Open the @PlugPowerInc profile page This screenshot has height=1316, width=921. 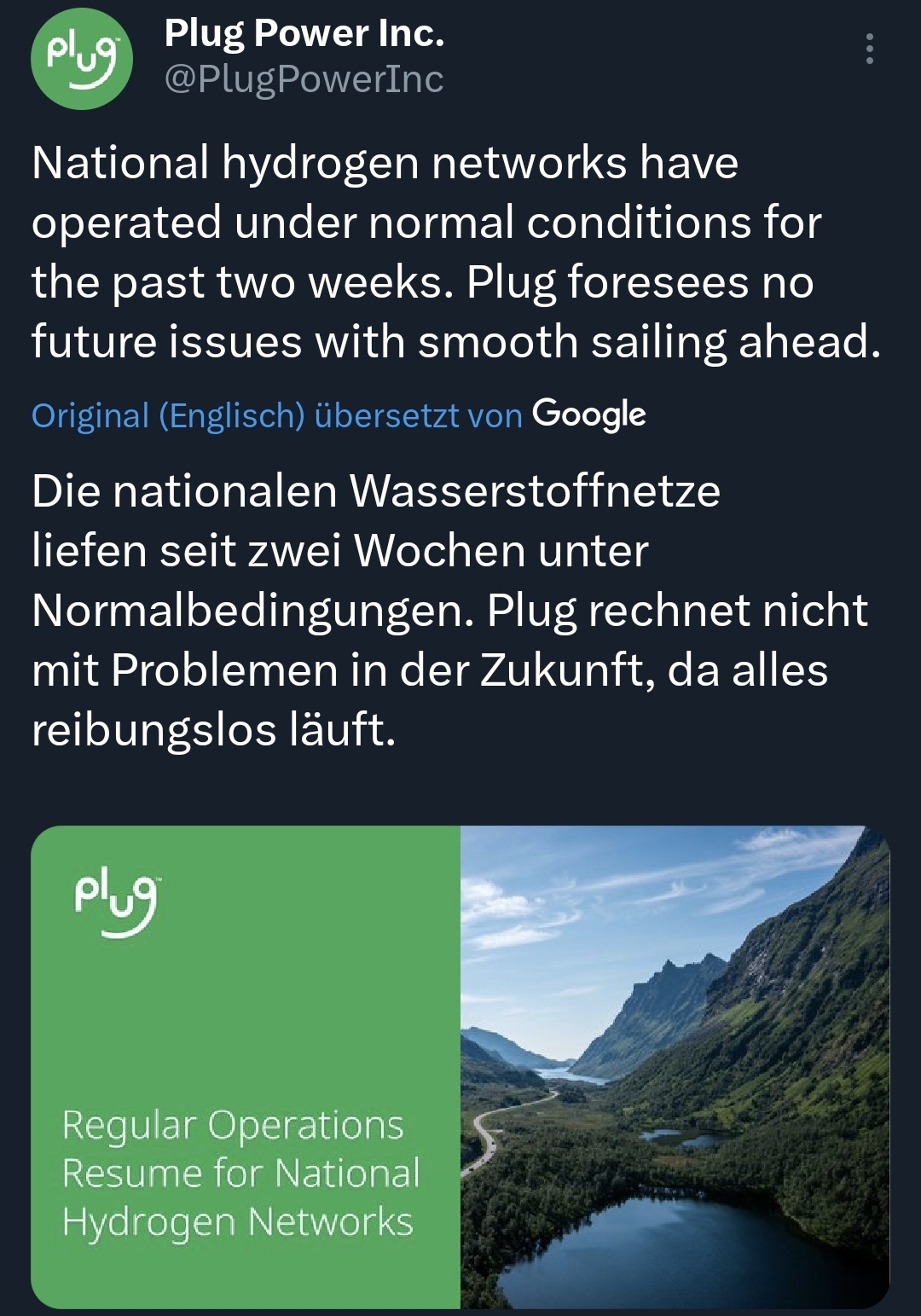click(x=300, y=81)
